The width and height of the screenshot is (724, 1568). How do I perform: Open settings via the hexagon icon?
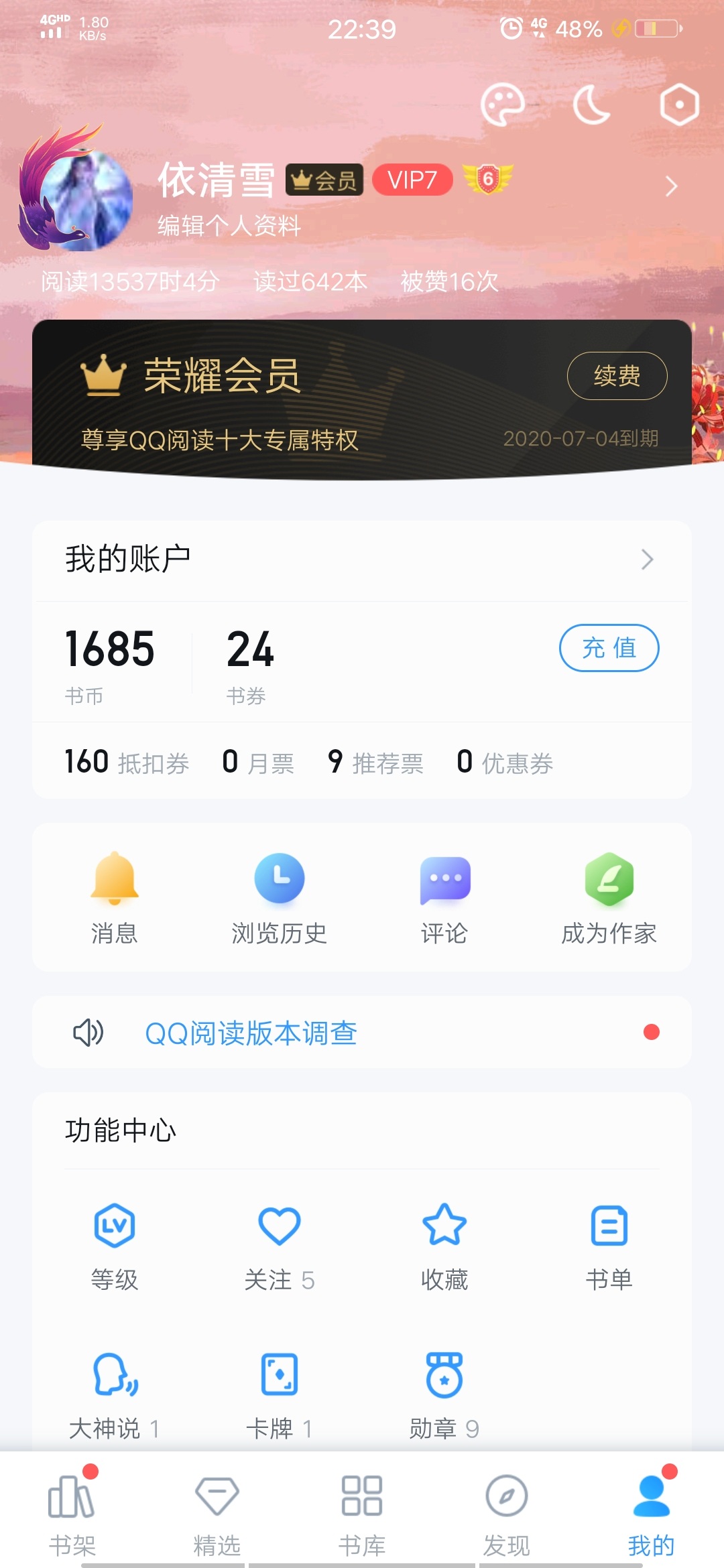(679, 105)
